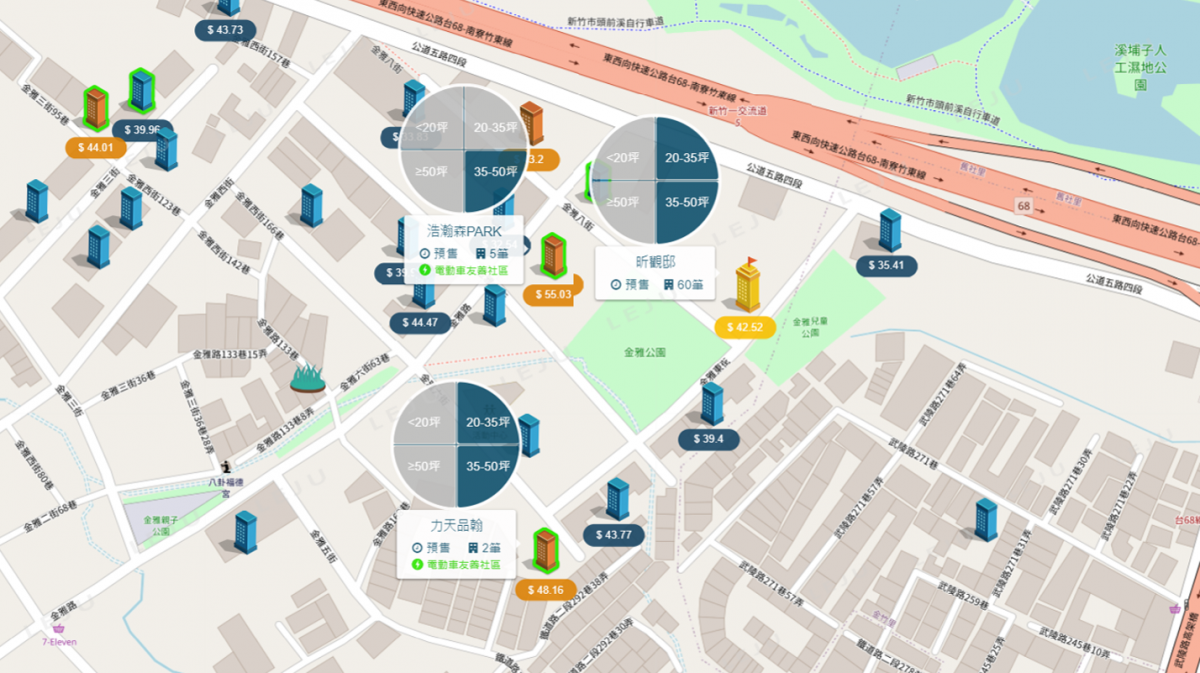This screenshot has height=673, width=1200.
Task: Open the $ 44.47 price marker
Action: (420, 322)
